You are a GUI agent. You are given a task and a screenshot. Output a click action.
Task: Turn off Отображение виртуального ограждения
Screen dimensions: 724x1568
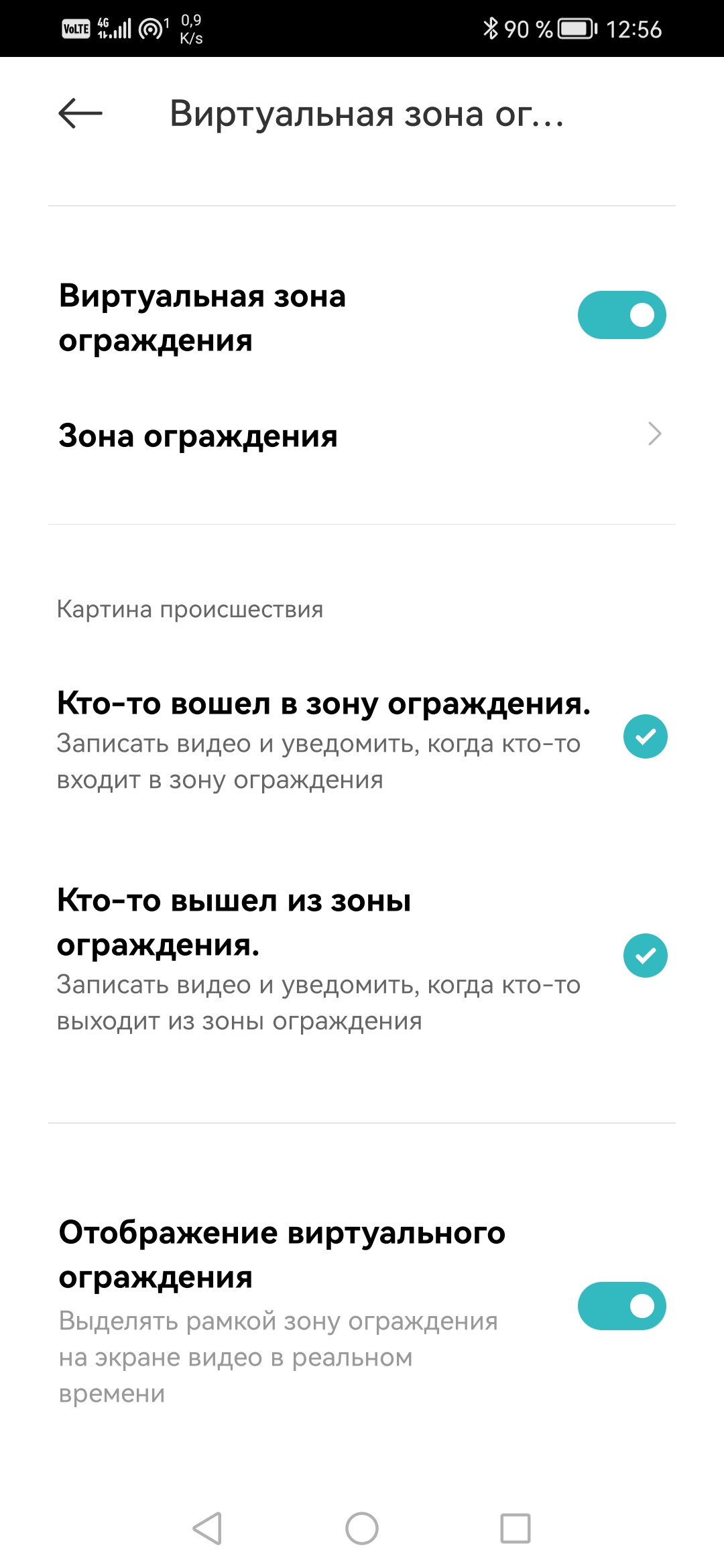[621, 1306]
